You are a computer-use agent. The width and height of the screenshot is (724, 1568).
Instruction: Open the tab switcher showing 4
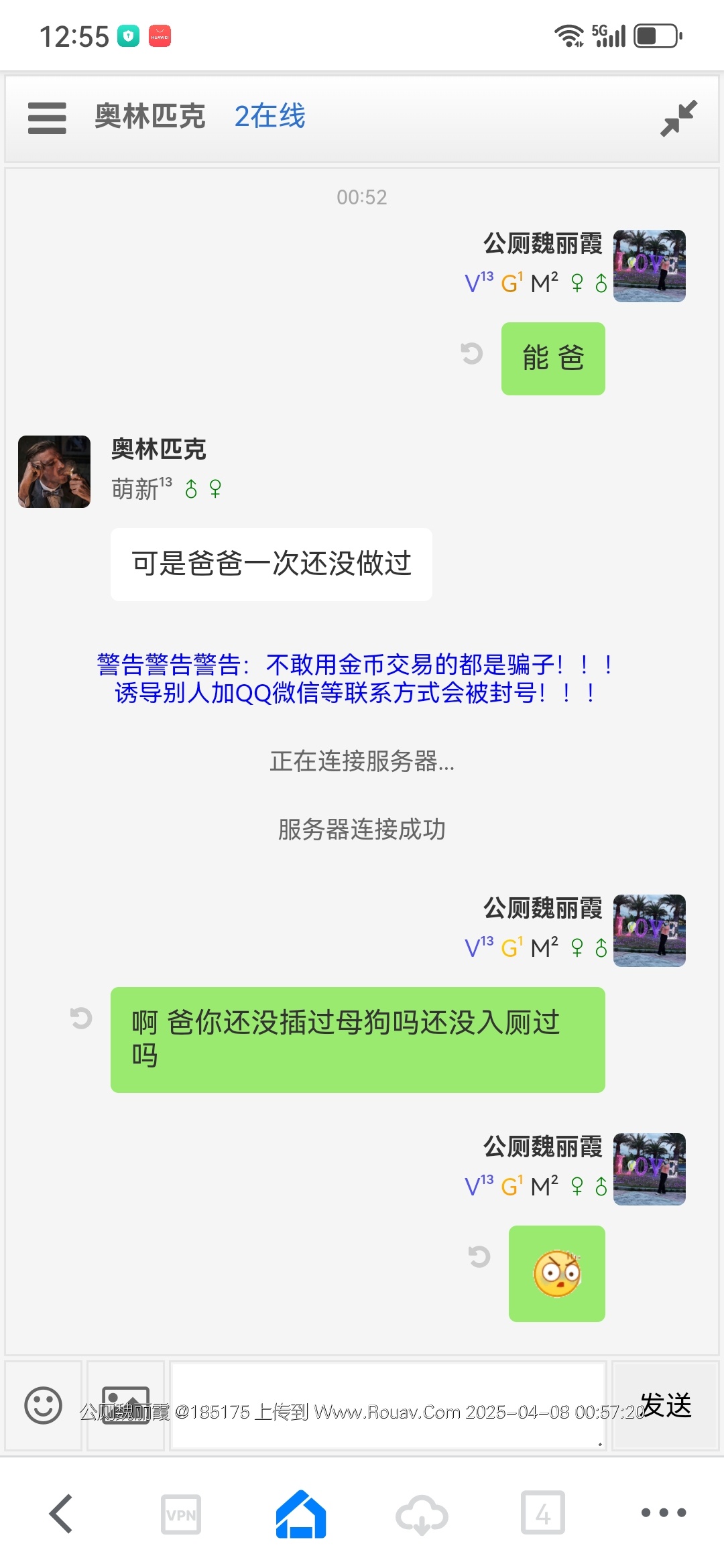pos(542,1512)
